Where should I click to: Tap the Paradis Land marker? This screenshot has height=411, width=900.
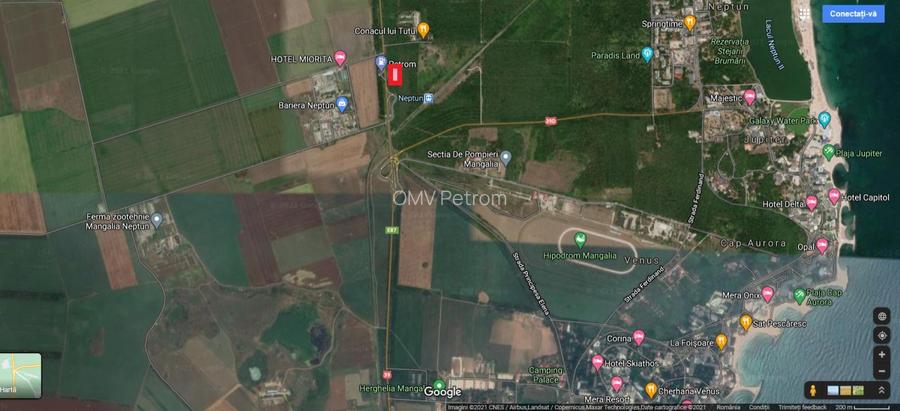tap(648, 54)
